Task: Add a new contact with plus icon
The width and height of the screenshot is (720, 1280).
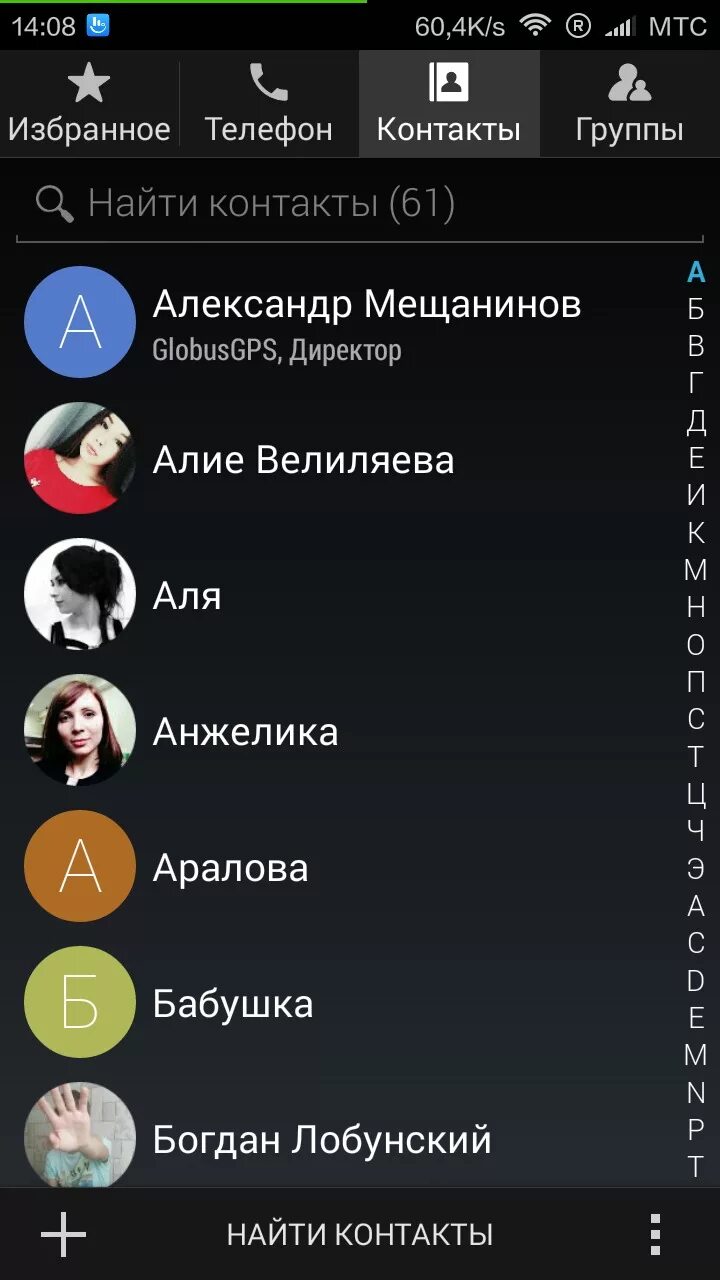Action: click(x=64, y=1235)
